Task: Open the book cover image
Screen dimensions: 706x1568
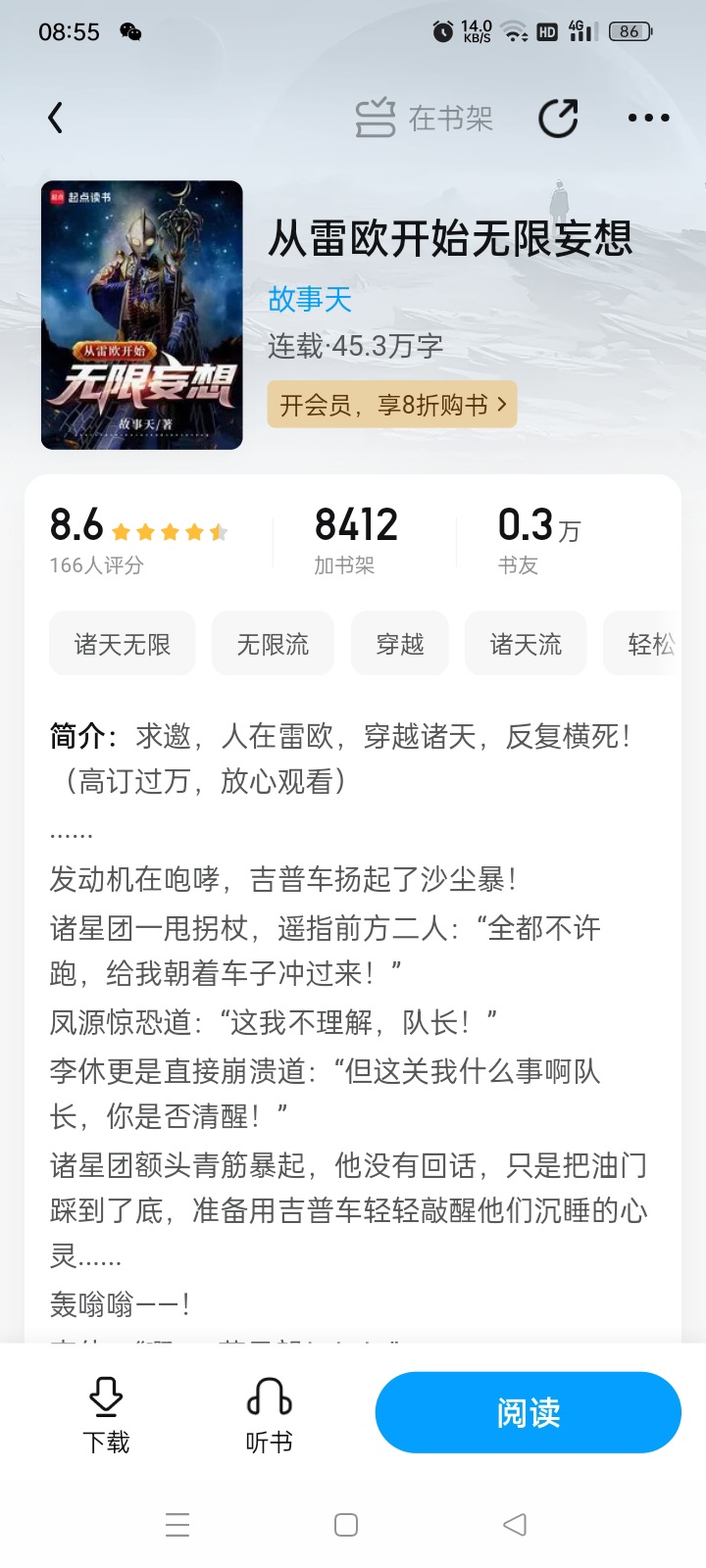Action: click(x=142, y=315)
